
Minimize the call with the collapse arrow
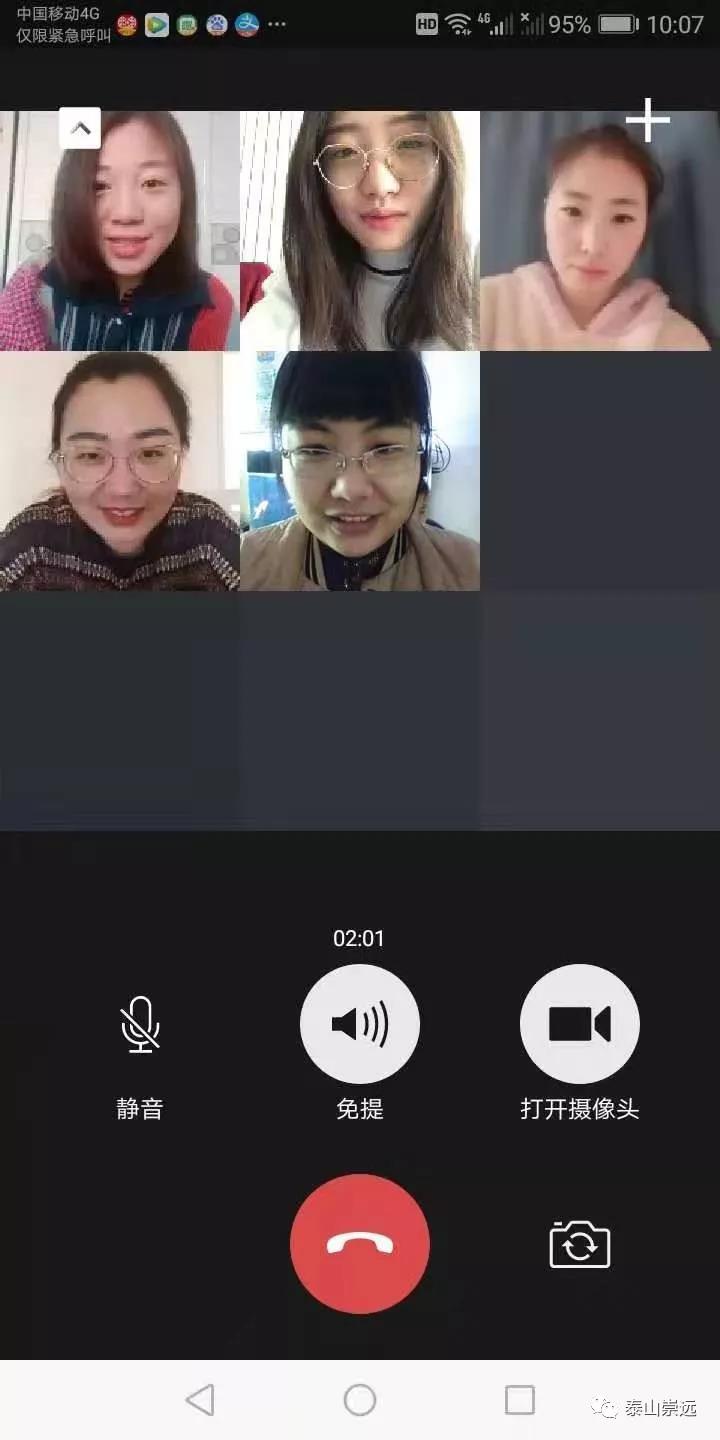tap(80, 128)
